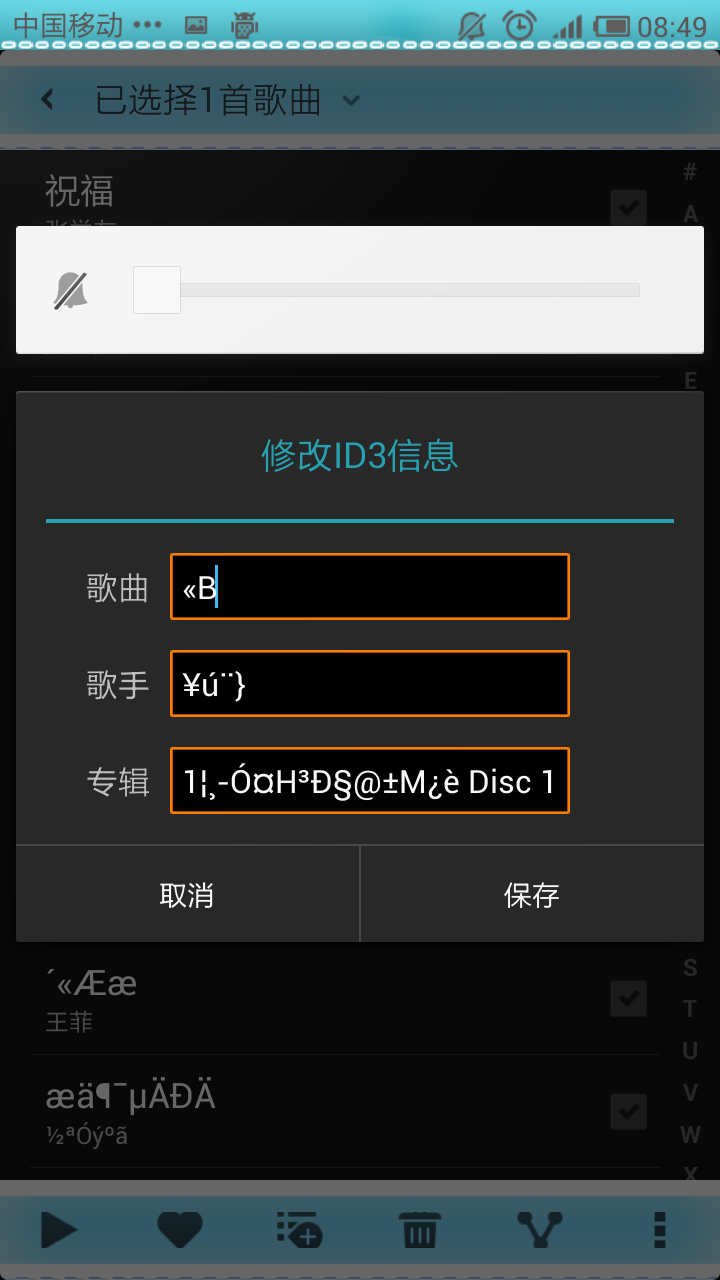Image resolution: width=720 pixels, height=1280 pixels.
Task: Tap the muted ringer volume slider
Action: [x=157, y=290]
